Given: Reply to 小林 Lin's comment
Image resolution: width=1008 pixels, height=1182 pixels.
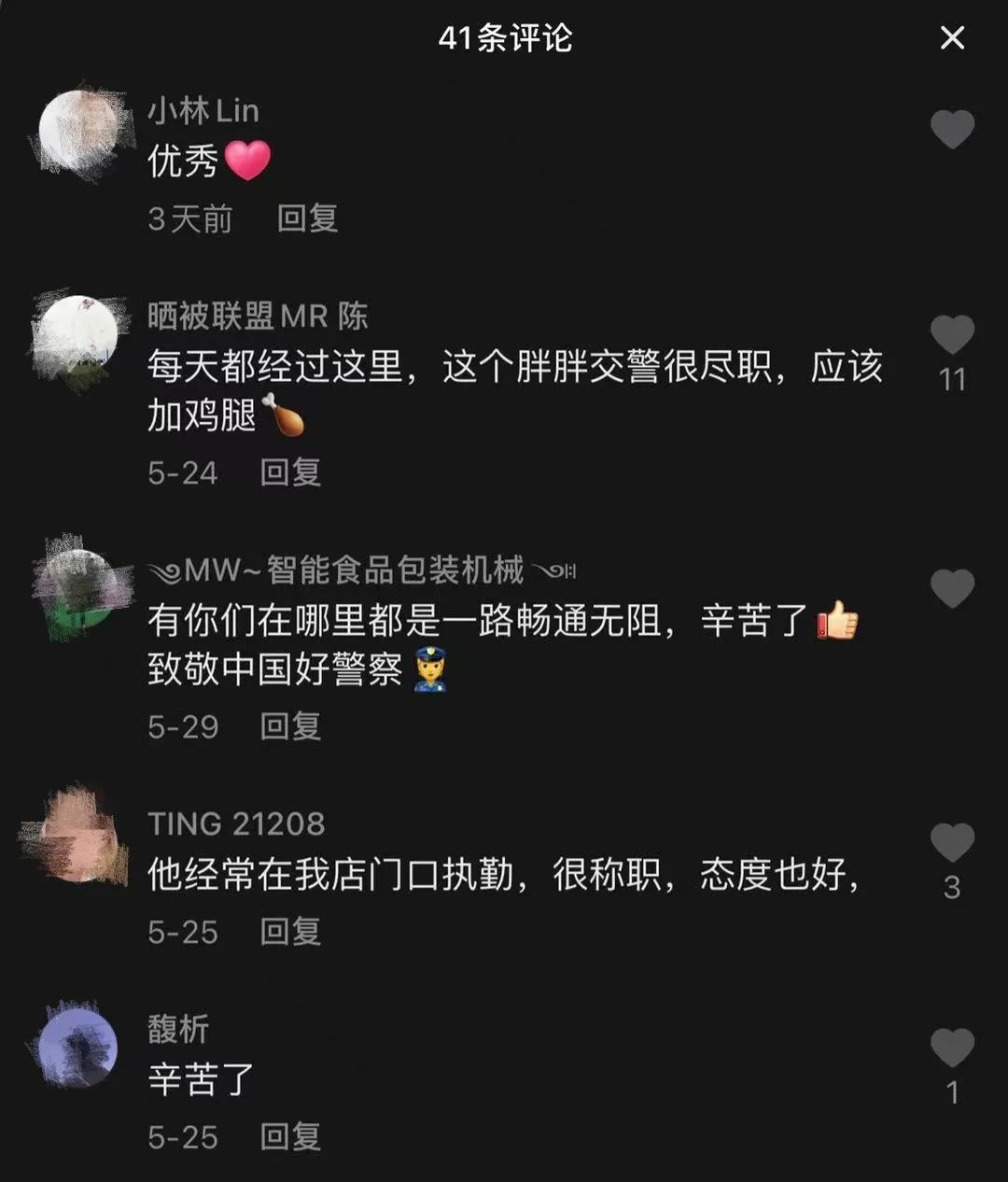Looking at the screenshot, I should pyautogui.click(x=307, y=218).
